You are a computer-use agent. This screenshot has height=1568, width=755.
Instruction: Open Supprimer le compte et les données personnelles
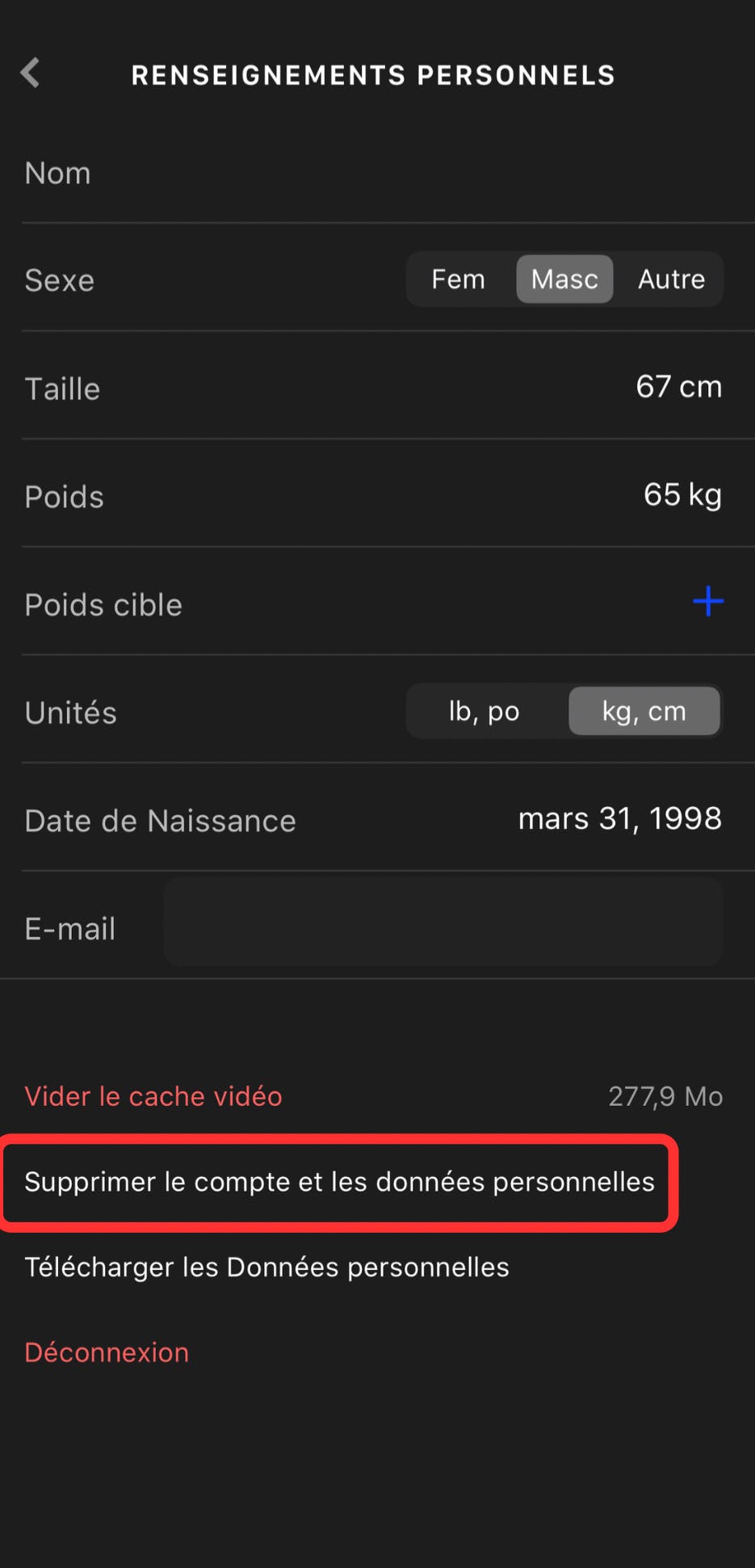point(339,1182)
